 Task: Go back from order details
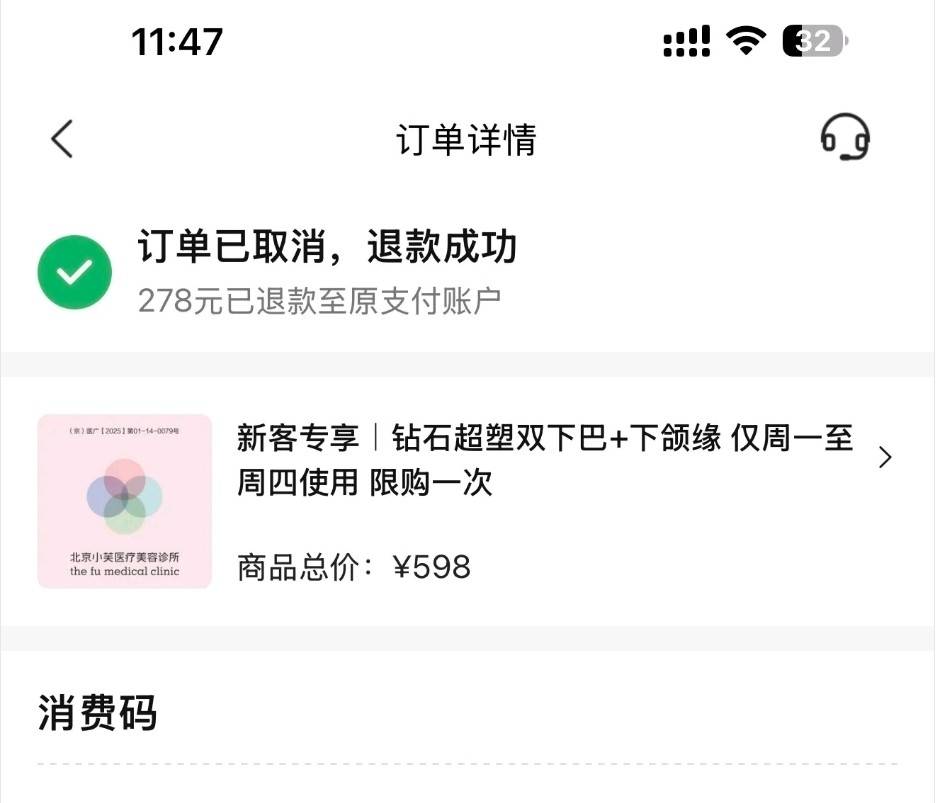62,139
